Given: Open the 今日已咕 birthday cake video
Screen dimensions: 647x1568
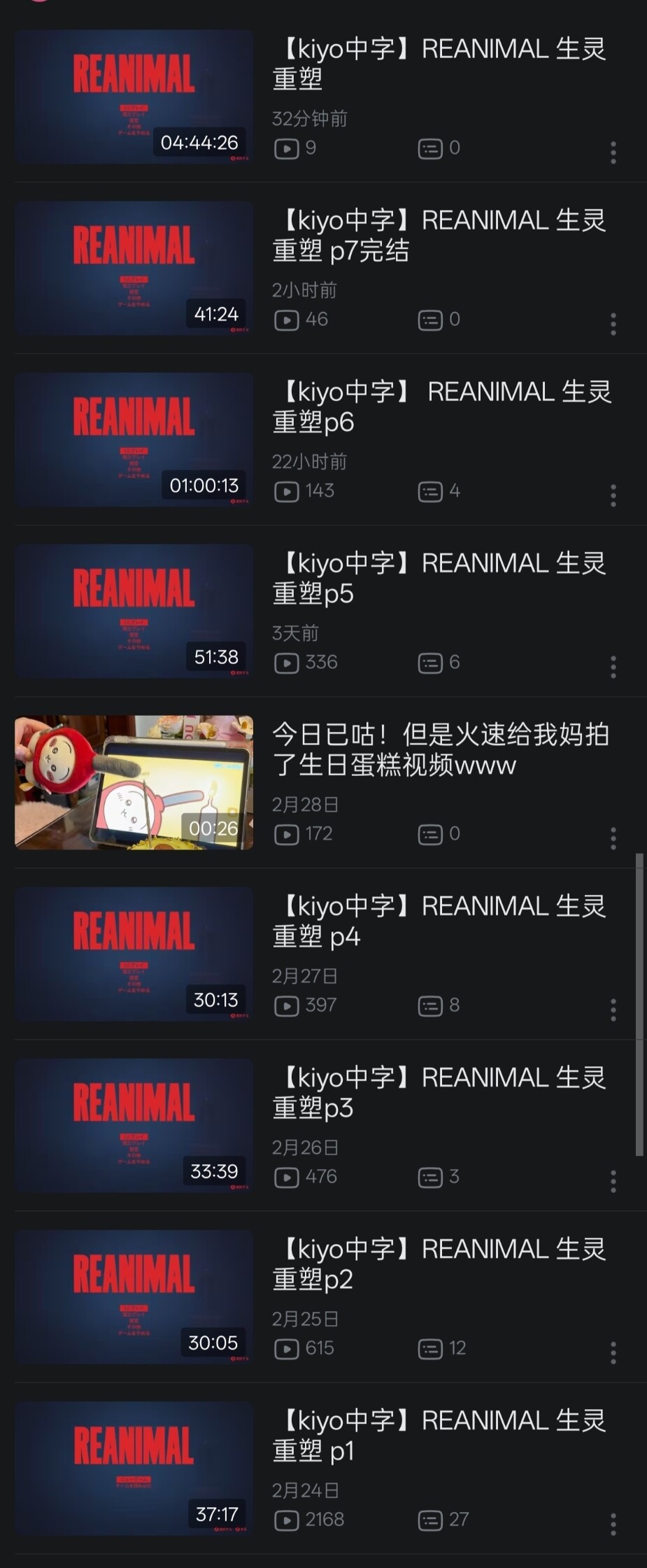Looking at the screenshot, I should click(x=134, y=782).
